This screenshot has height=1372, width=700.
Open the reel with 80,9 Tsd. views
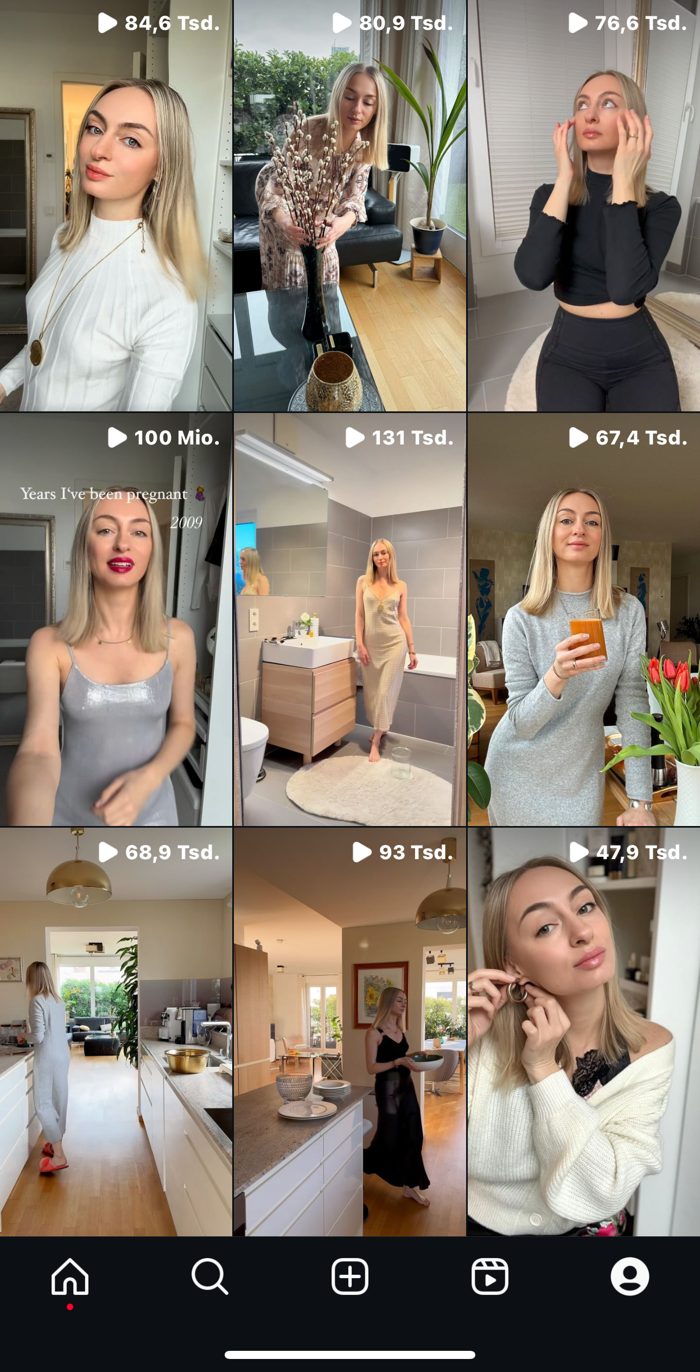coord(350,205)
